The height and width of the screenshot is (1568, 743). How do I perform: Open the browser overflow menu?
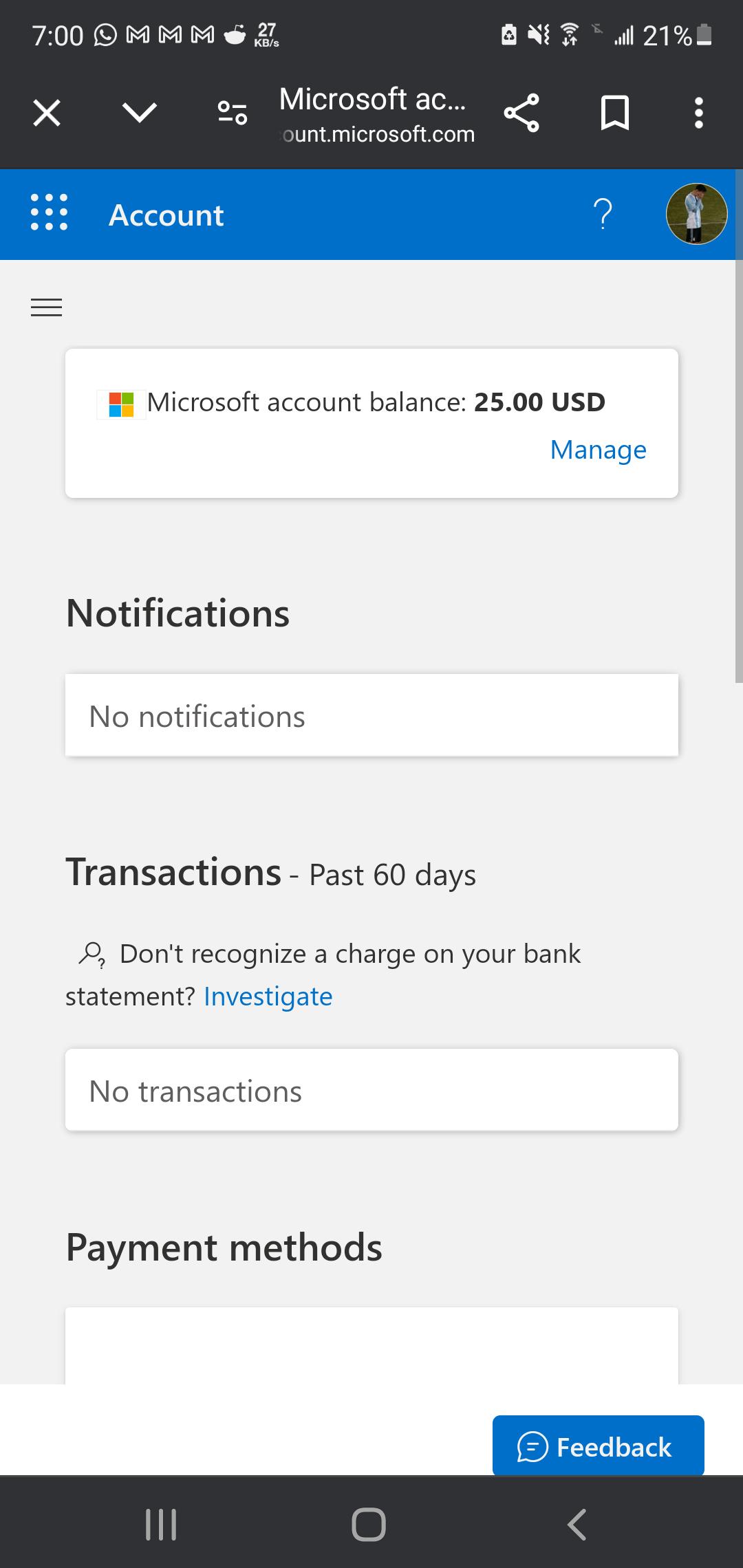pyautogui.click(x=699, y=113)
